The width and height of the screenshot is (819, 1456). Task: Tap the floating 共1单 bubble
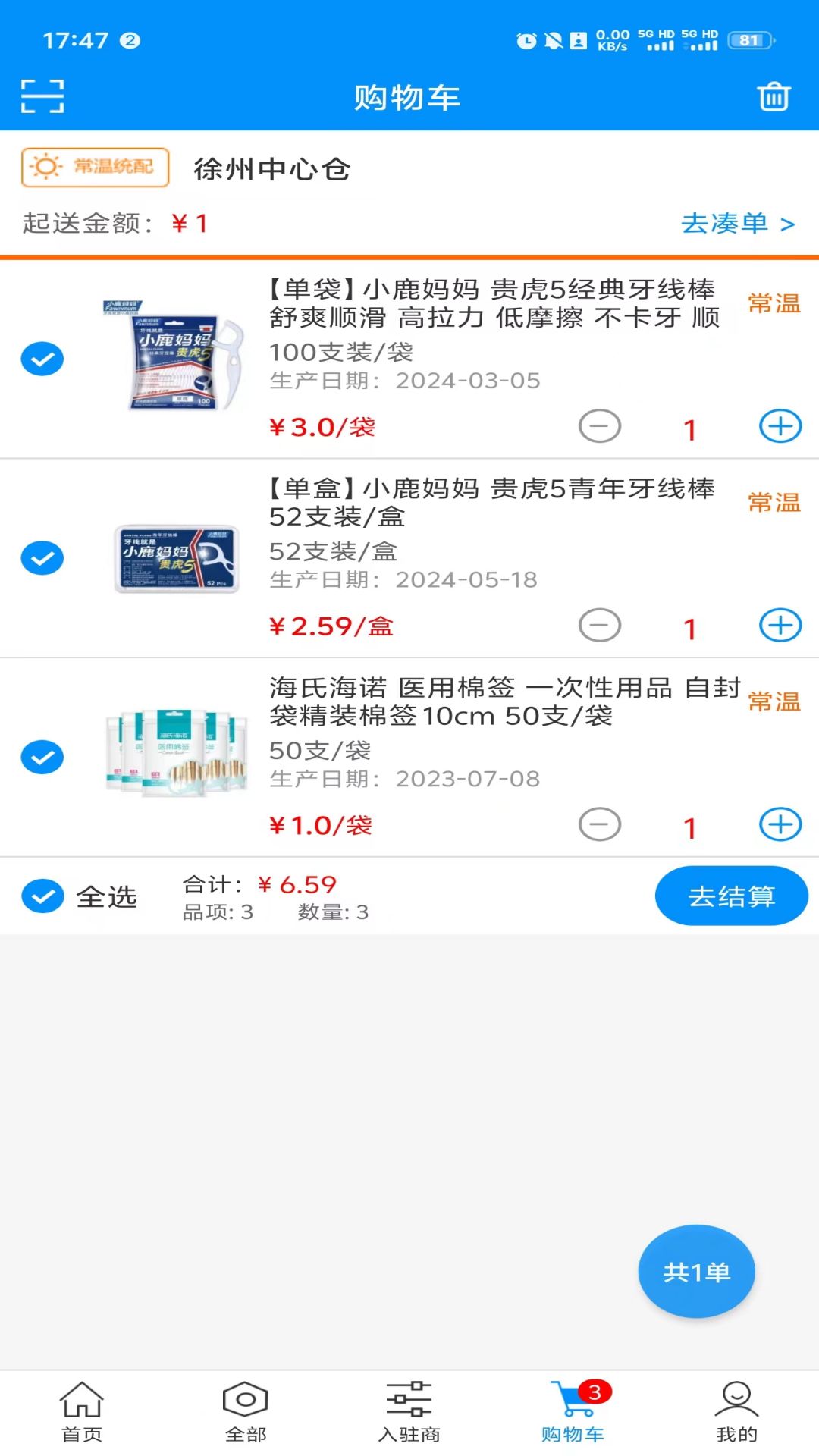tap(695, 1272)
